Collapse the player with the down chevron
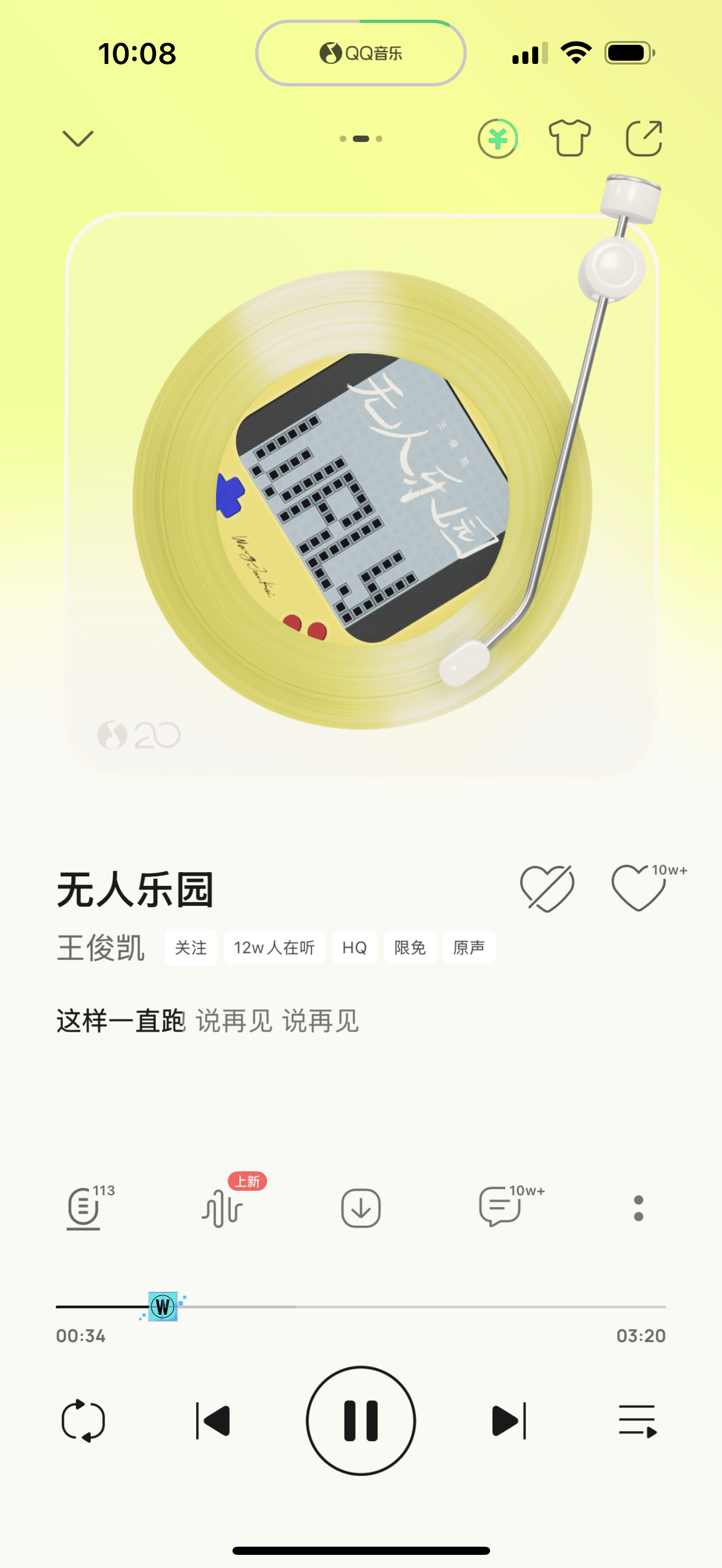This screenshot has width=722, height=1568. coord(79,138)
